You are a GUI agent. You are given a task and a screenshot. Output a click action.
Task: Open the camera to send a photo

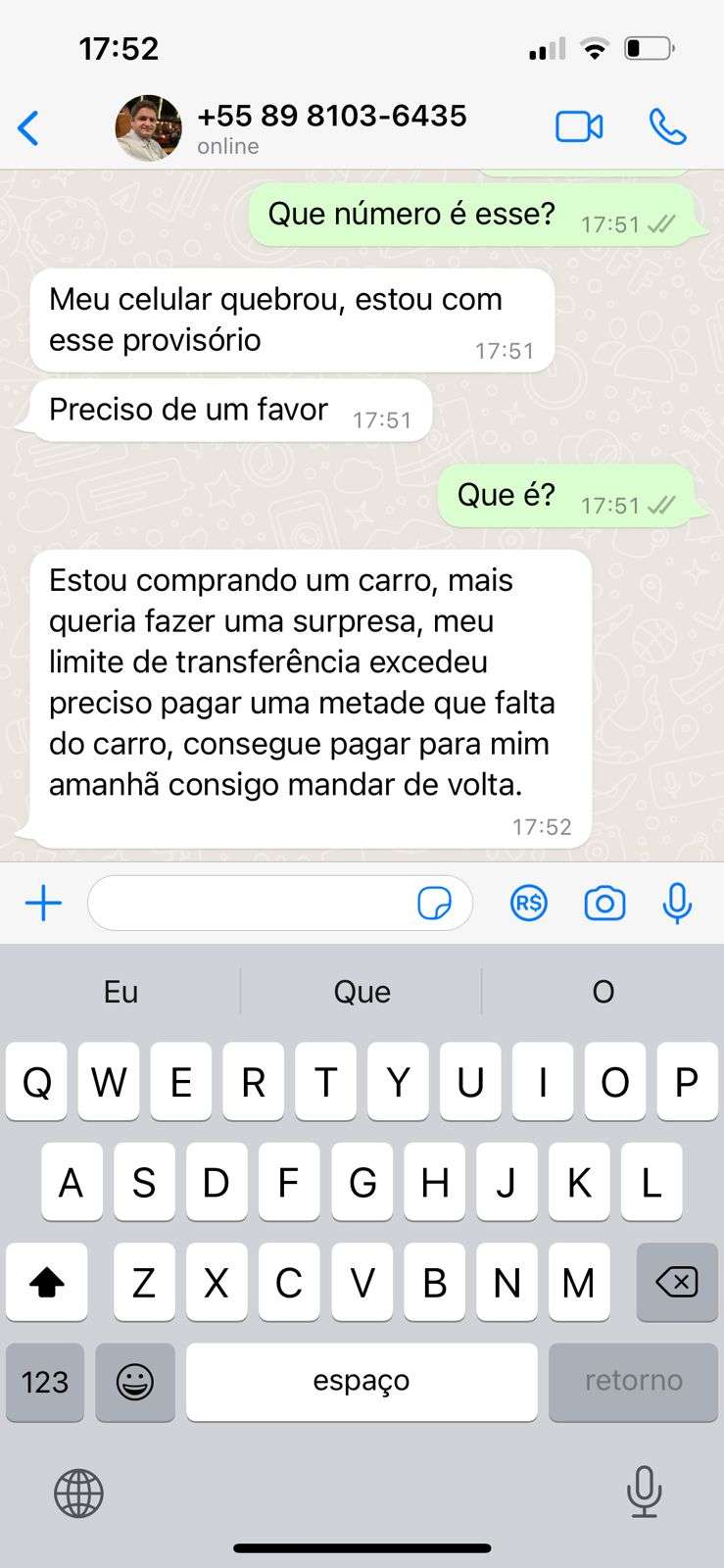pyautogui.click(x=604, y=903)
